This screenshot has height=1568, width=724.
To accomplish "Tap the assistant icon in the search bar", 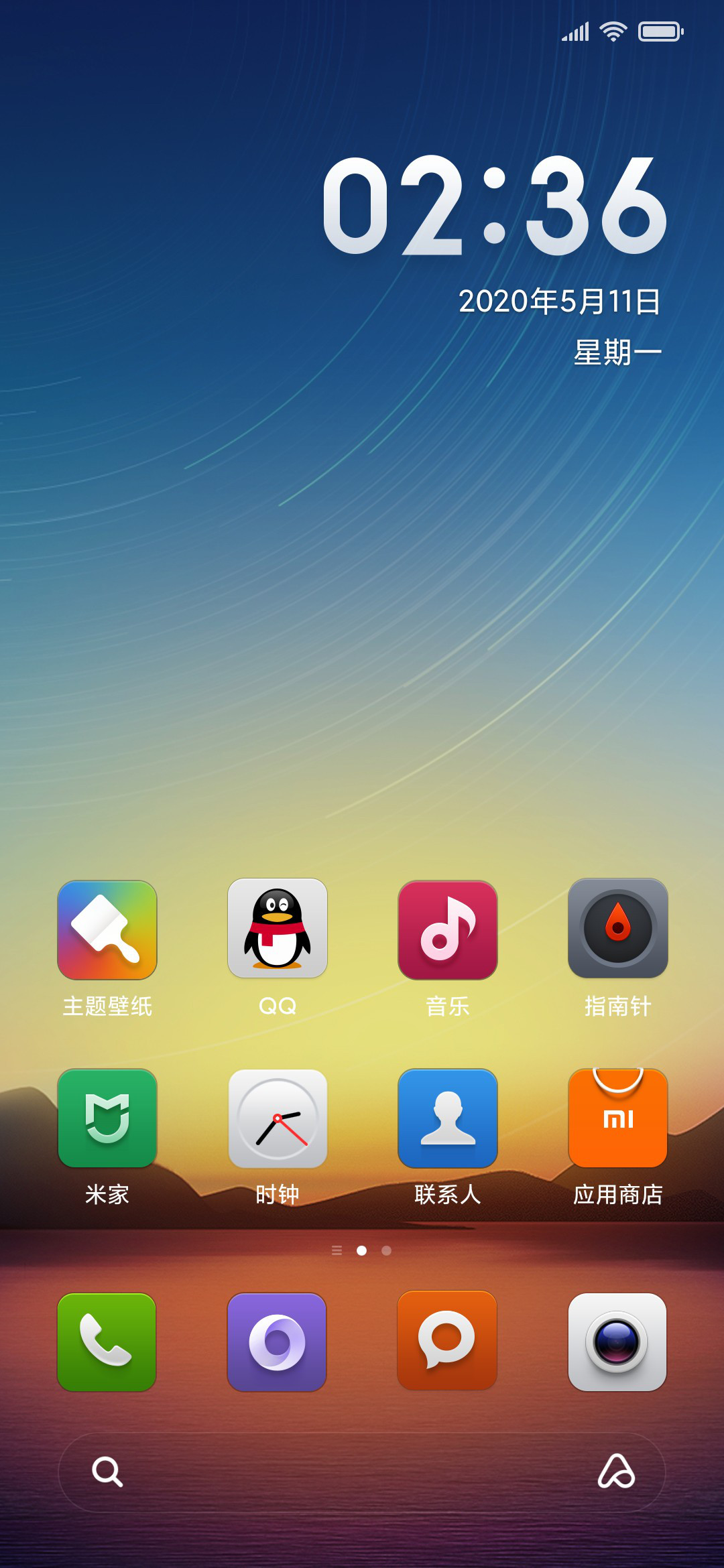I will click(617, 1471).
